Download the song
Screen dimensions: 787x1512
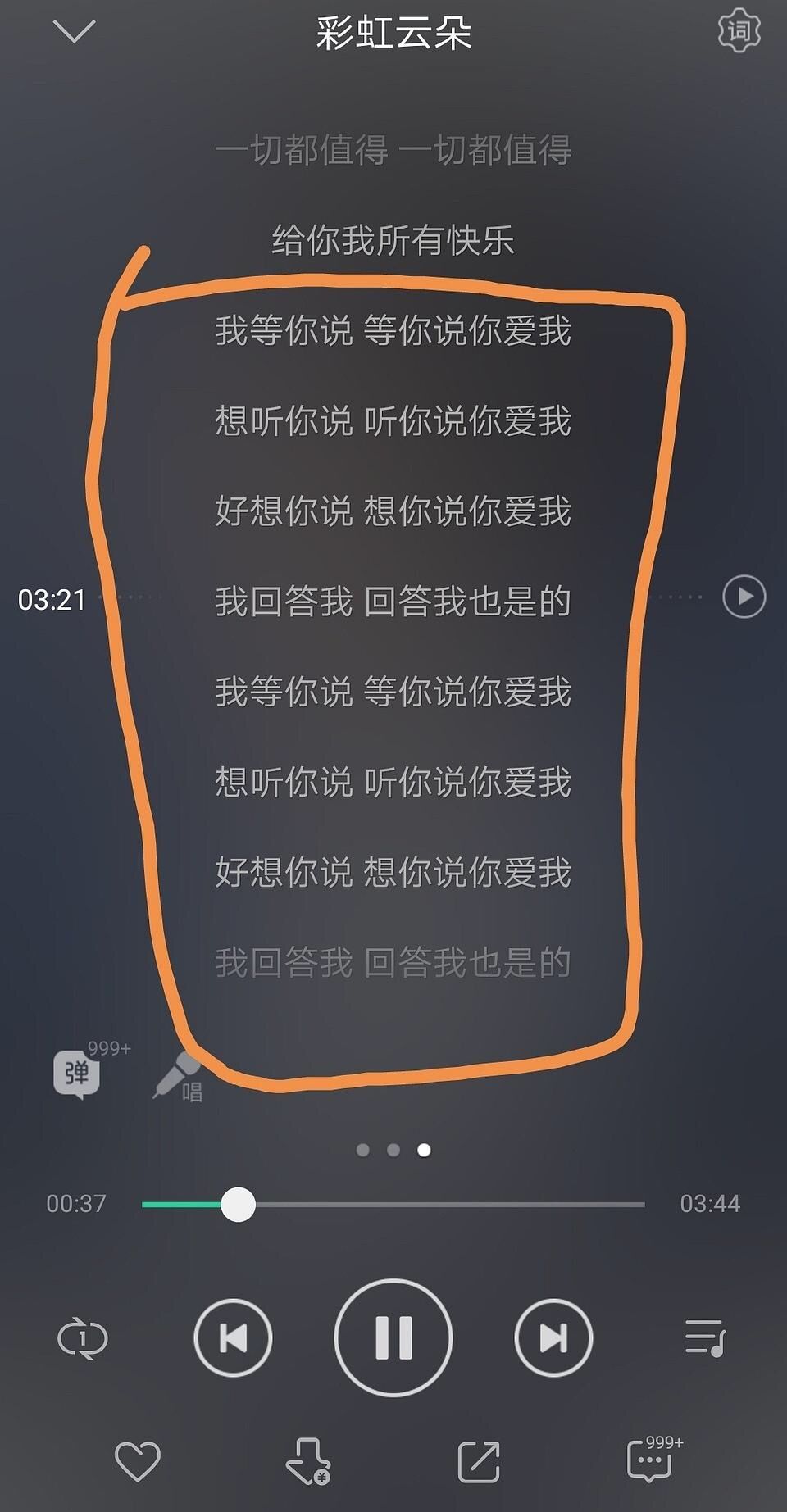tap(307, 1460)
